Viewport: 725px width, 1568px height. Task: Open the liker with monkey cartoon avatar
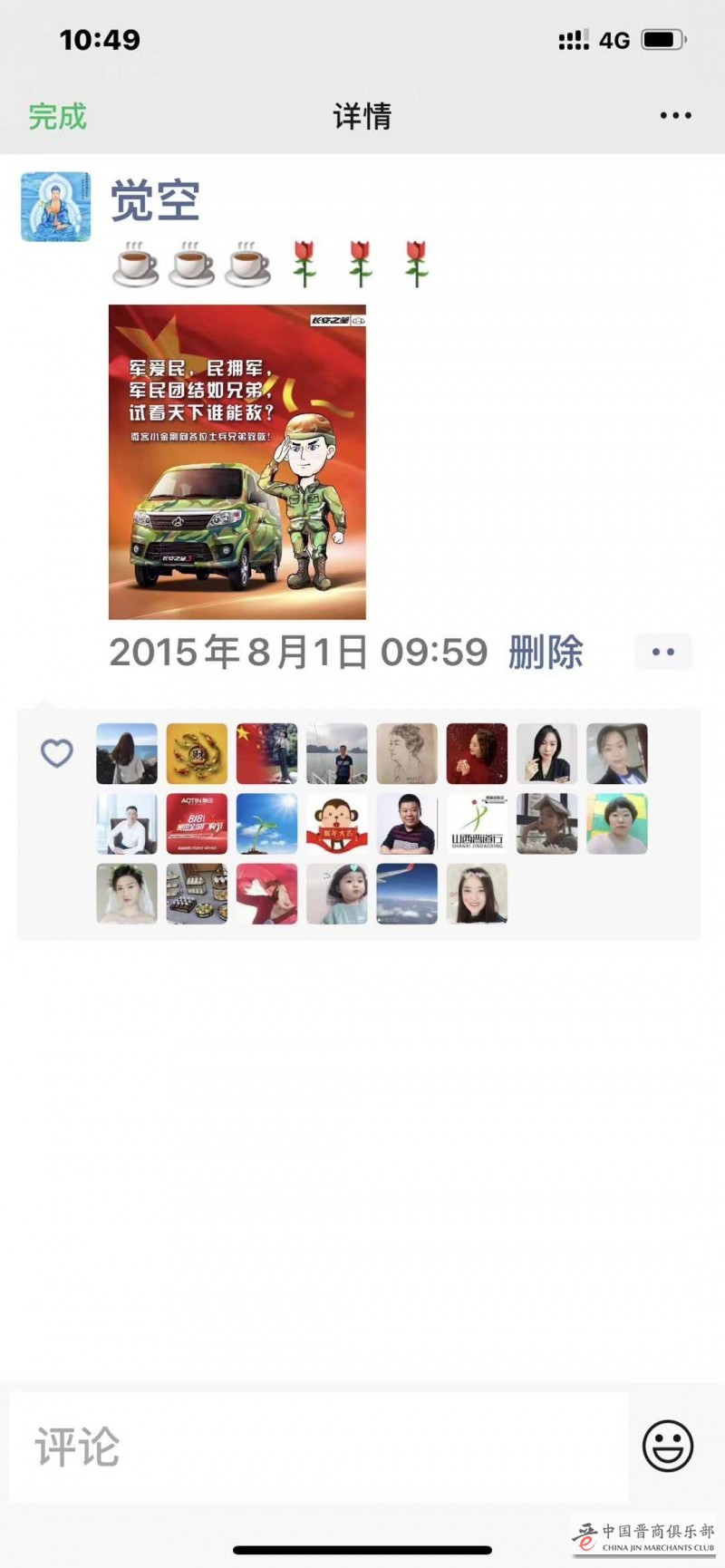337,824
